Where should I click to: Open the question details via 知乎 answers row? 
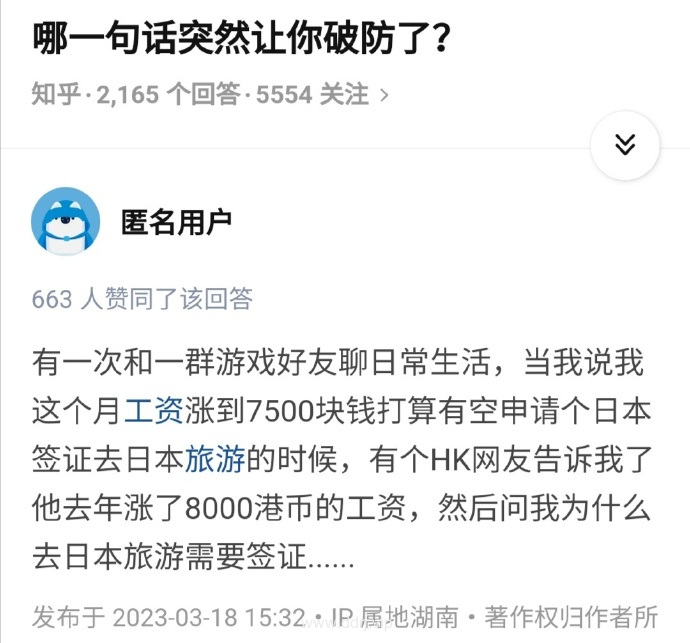(210, 95)
